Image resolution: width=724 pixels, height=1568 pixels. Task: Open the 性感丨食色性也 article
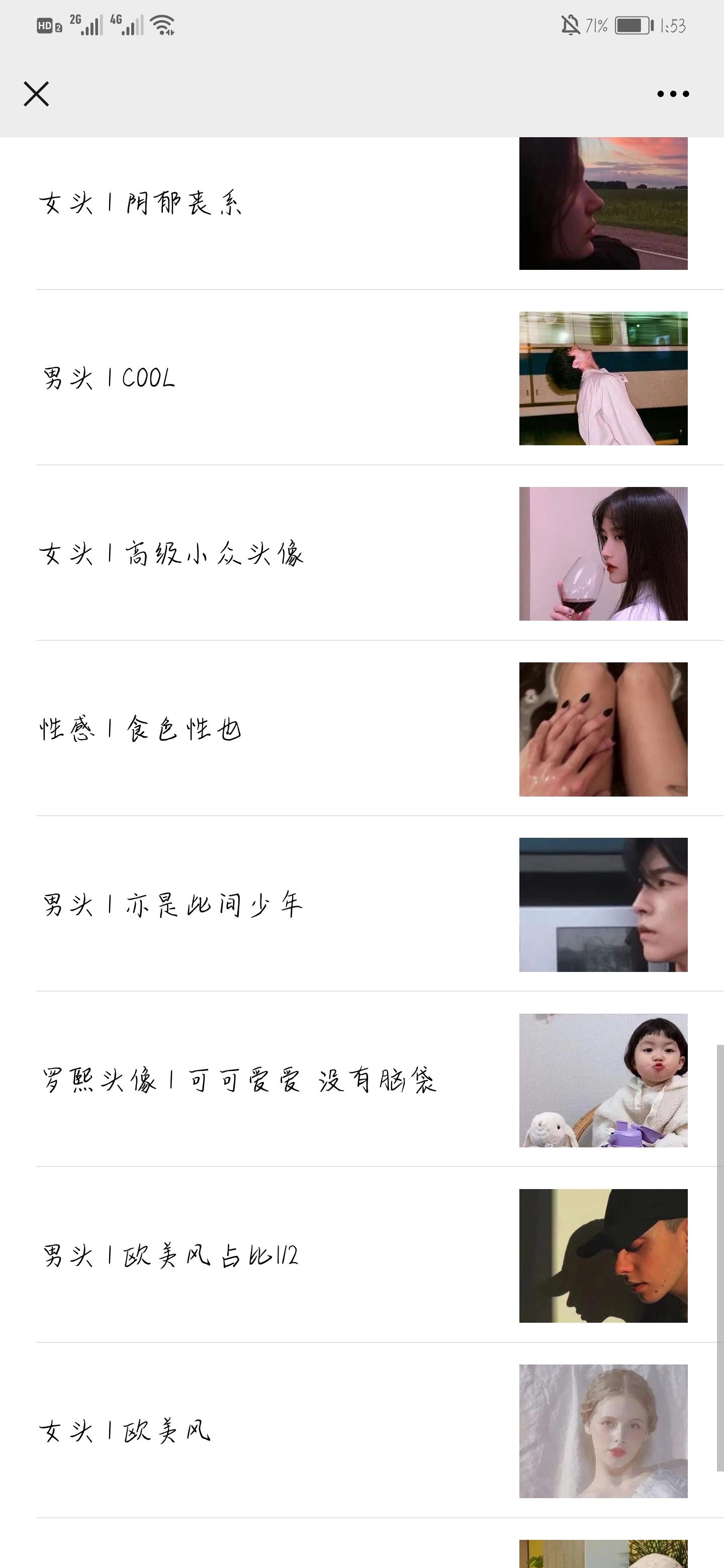point(141,729)
